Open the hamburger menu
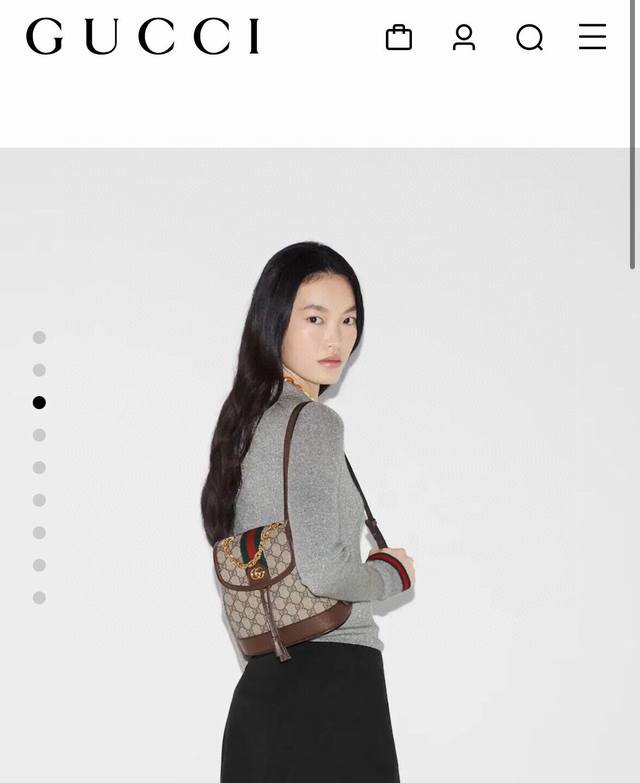Image resolution: width=640 pixels, height=783 pixels. point(592,37)
